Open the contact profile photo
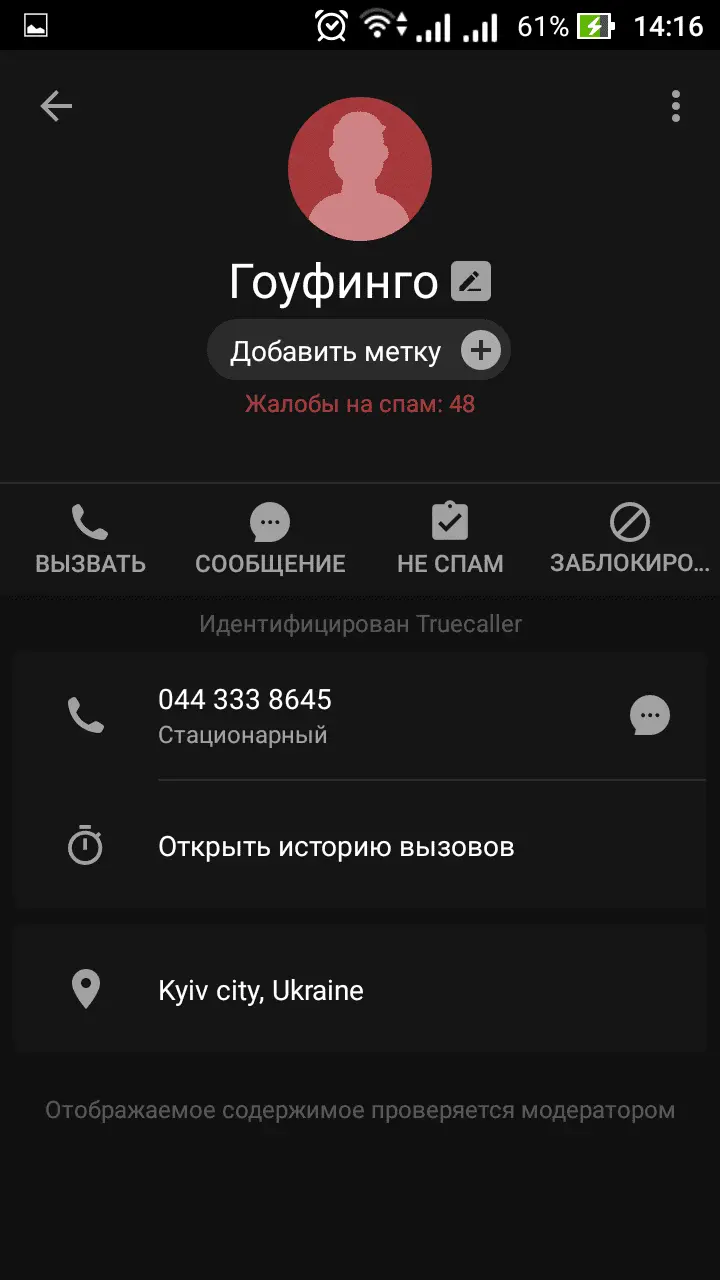The width and height of the screenshot is (720, 1280). (360, 169)
